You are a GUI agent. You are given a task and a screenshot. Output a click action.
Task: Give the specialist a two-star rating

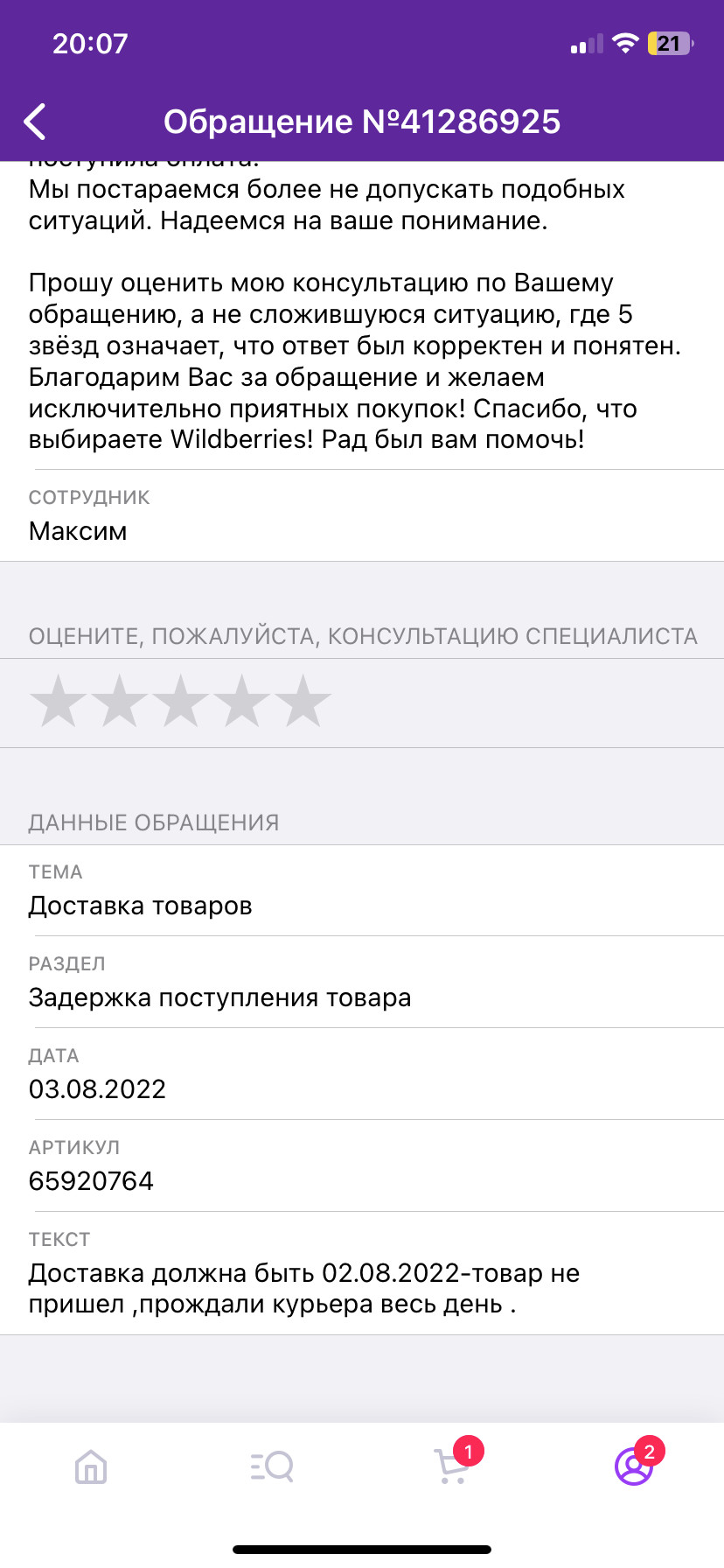tap(120, 702)
